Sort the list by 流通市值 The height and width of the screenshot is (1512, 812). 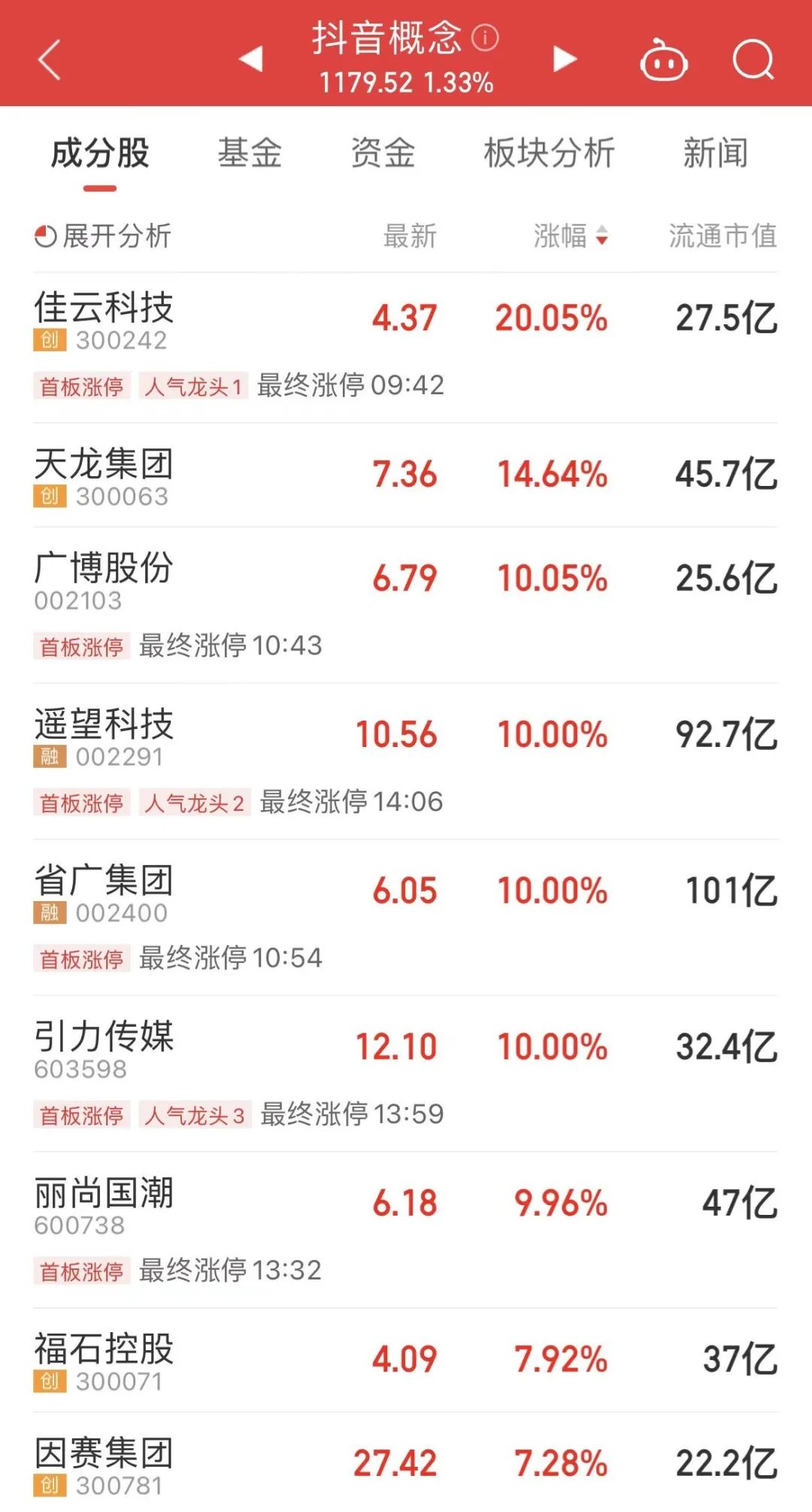tap(723, 236)
